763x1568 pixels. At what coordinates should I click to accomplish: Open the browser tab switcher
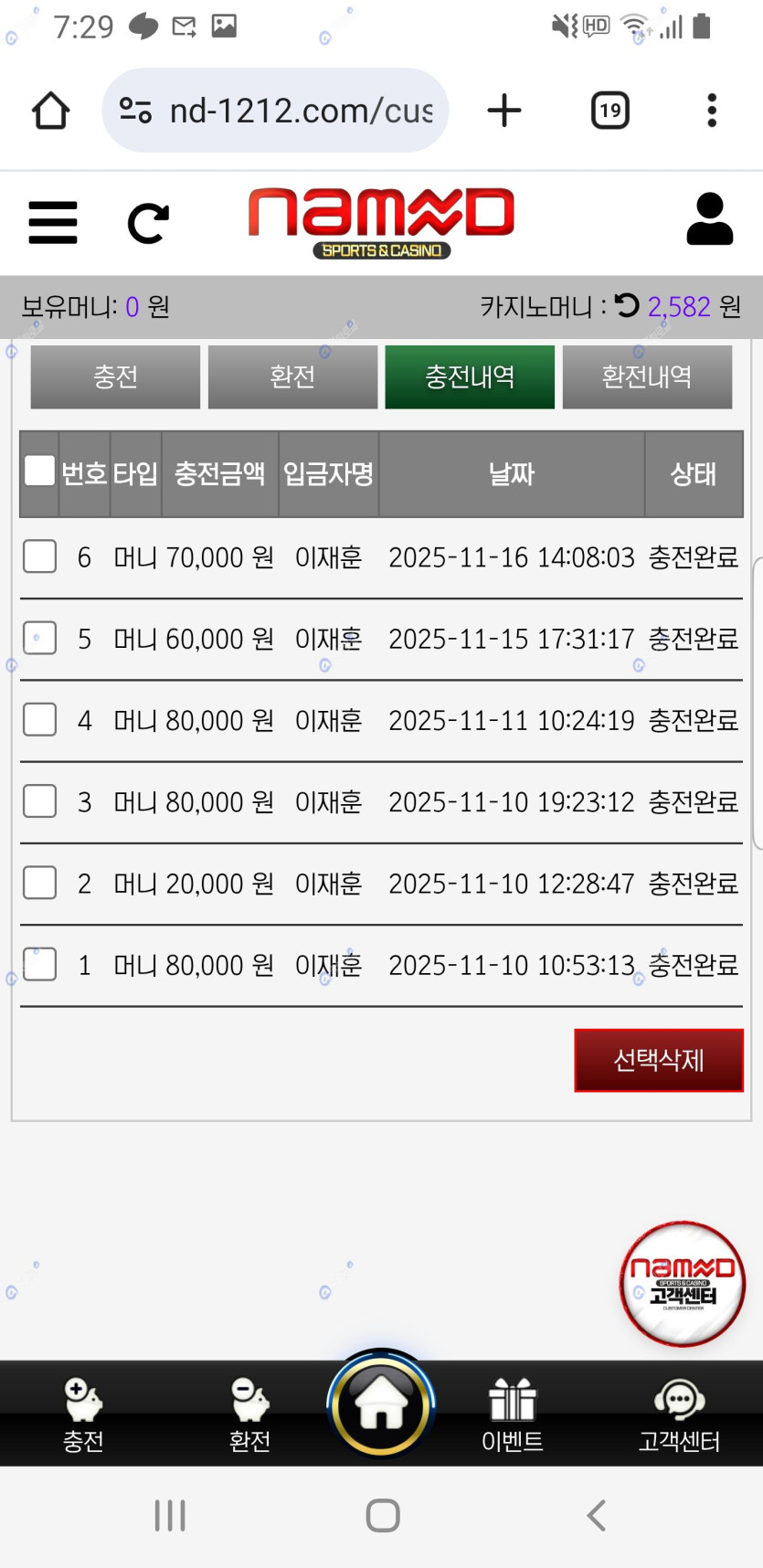point(609,111)
